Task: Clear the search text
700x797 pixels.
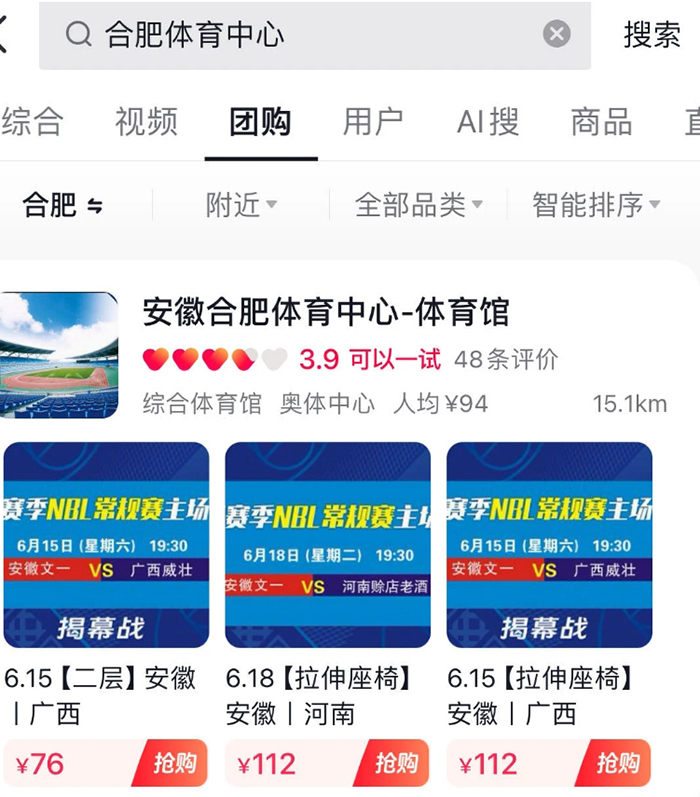Action: [x=557, y=35]
